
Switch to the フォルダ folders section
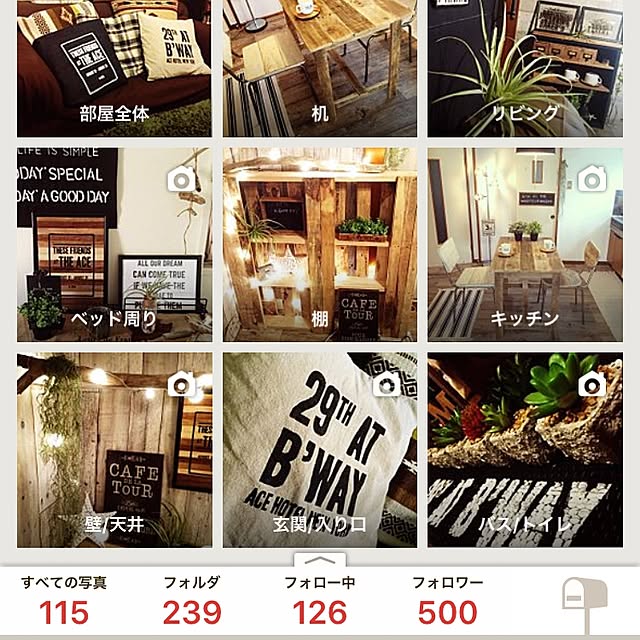pyautogui.click(x=192, y=601)
